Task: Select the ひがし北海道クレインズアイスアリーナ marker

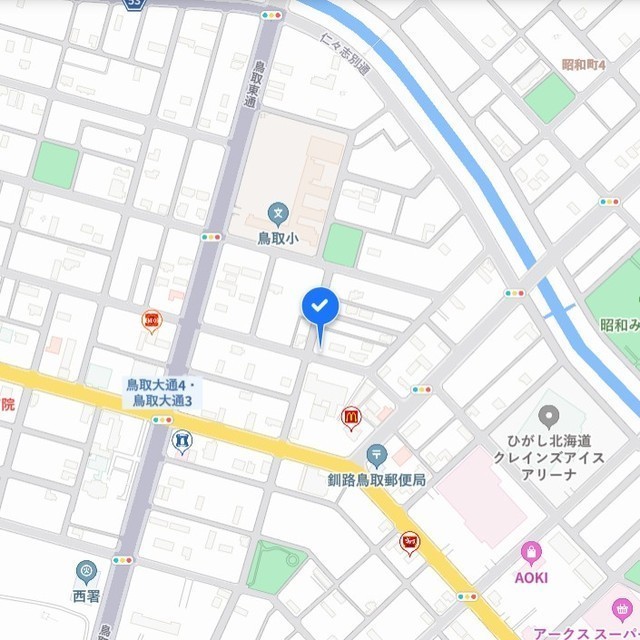Action: tap(548, 416)
